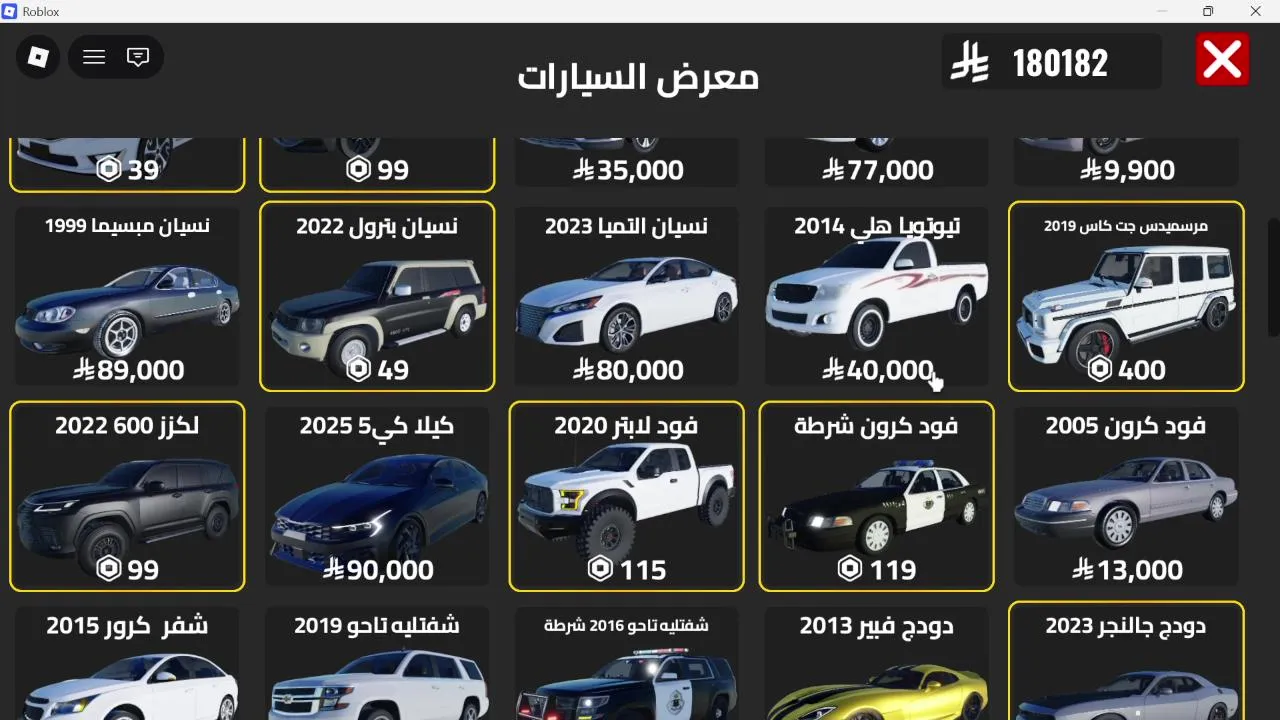Select نسيان مبسيما 1999 car card
This screenshot has height=720, width=1280.
127,297
